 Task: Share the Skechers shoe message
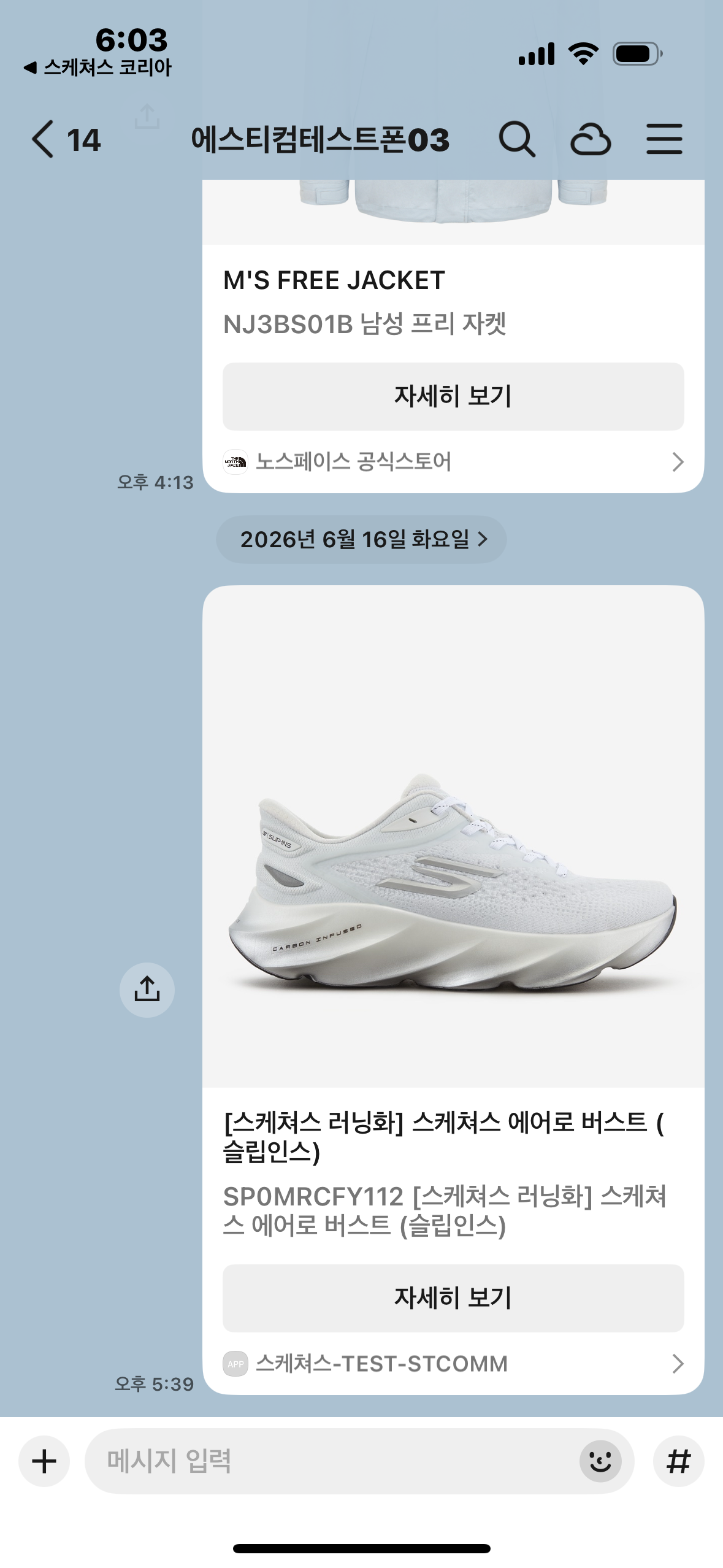(147, 990)
